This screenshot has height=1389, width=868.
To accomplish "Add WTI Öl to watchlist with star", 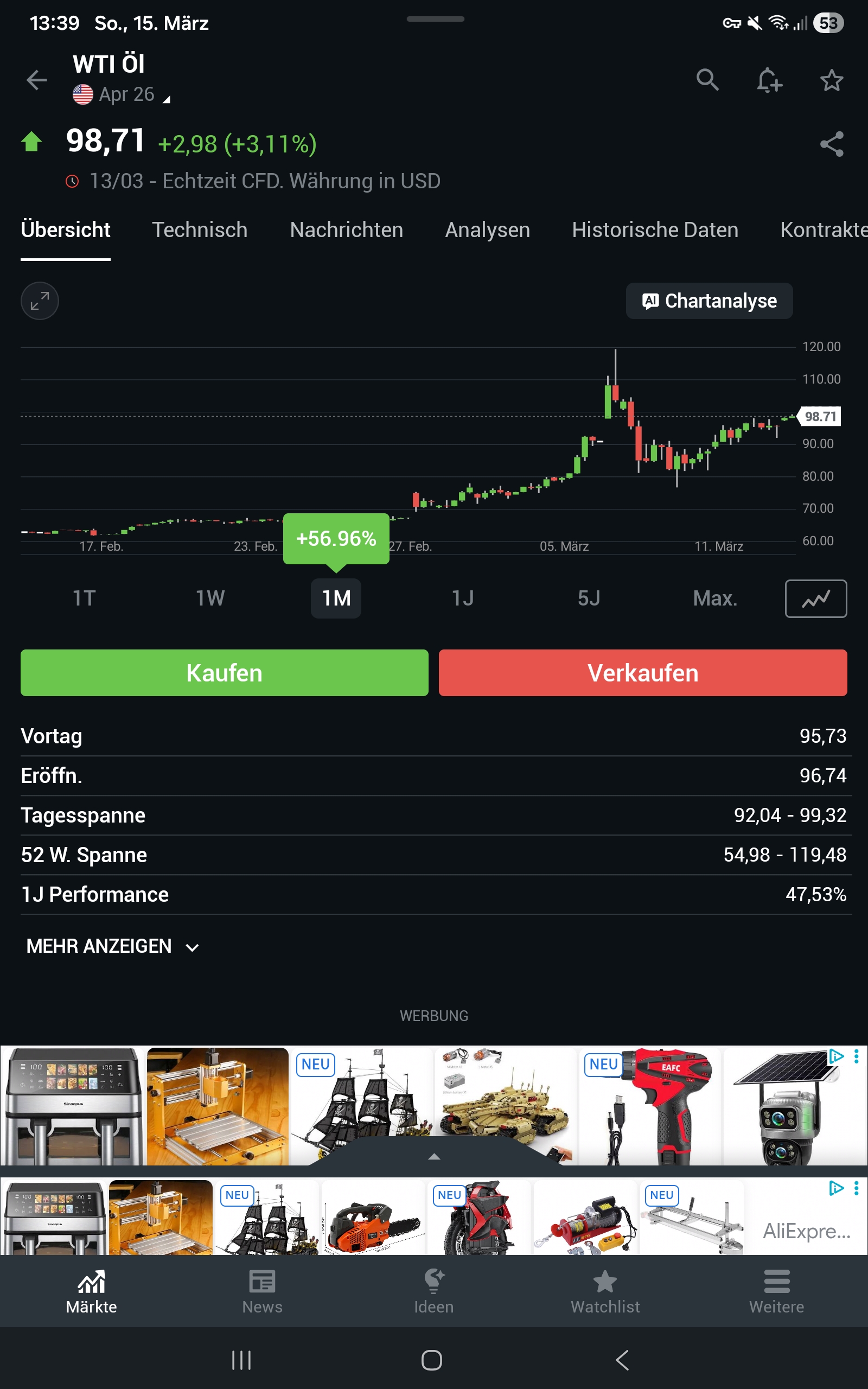I will tap(831, 80).
